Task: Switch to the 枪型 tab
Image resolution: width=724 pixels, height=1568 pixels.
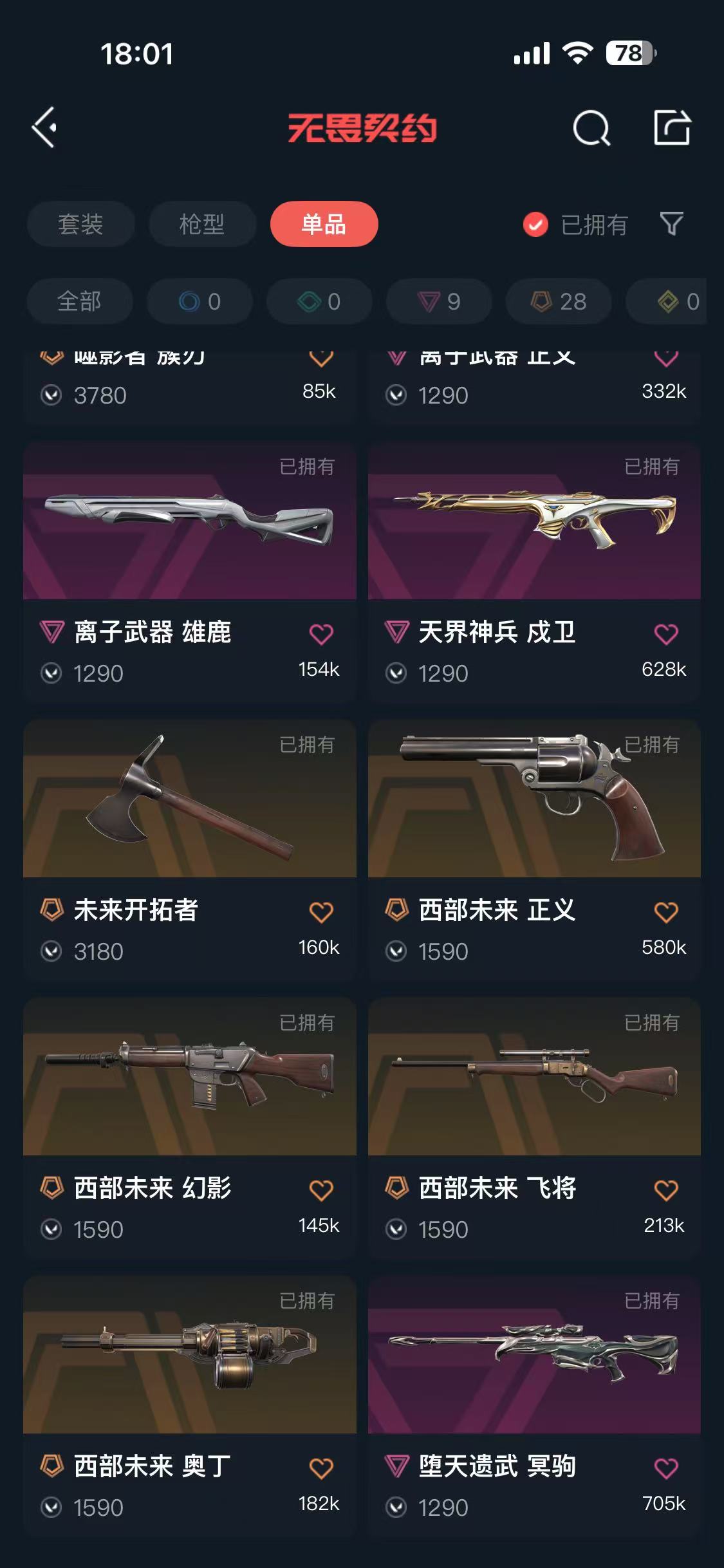Action: [202, 224]
